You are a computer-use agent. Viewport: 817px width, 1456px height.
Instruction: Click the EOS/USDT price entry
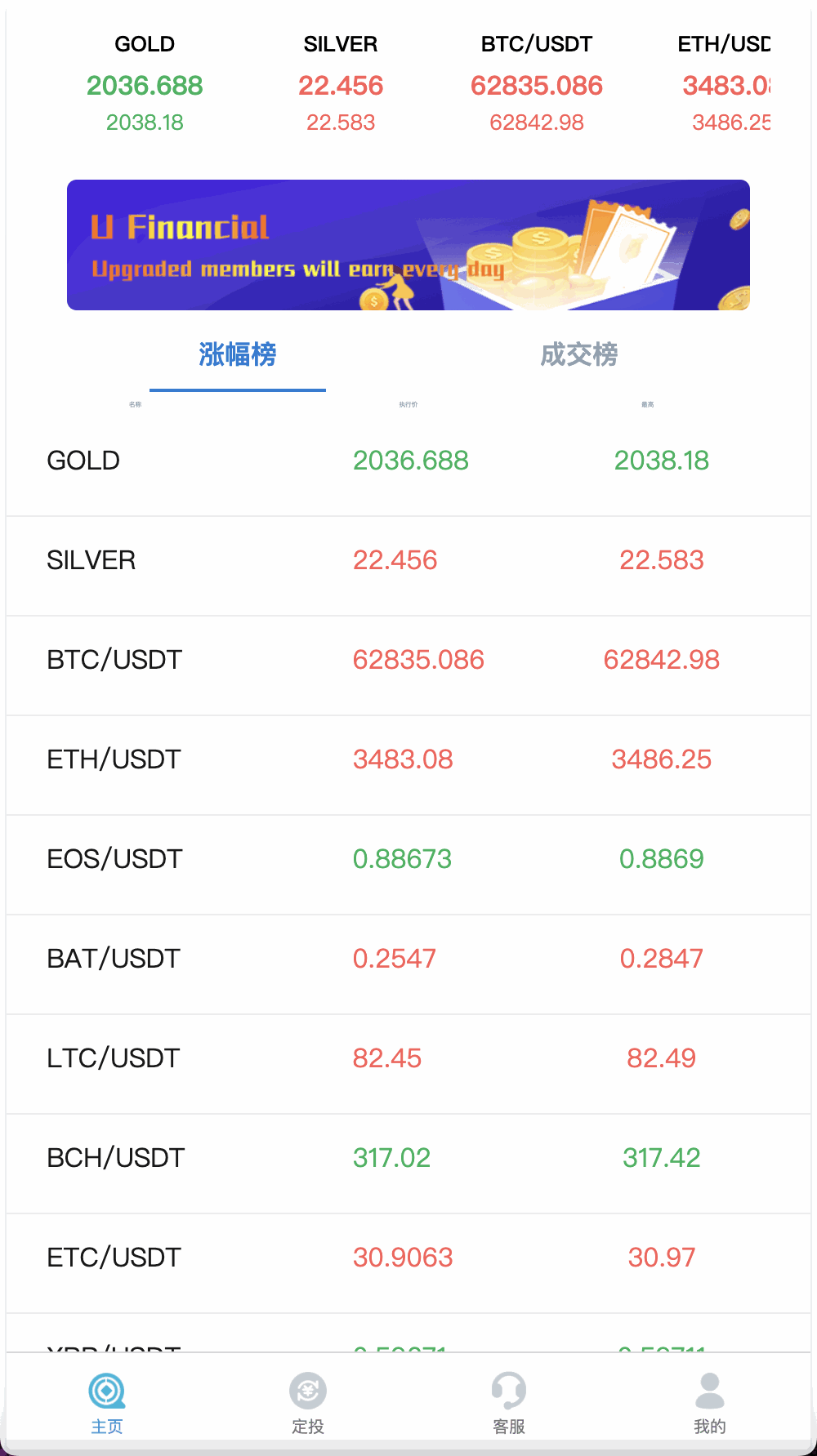pos(408,858)
